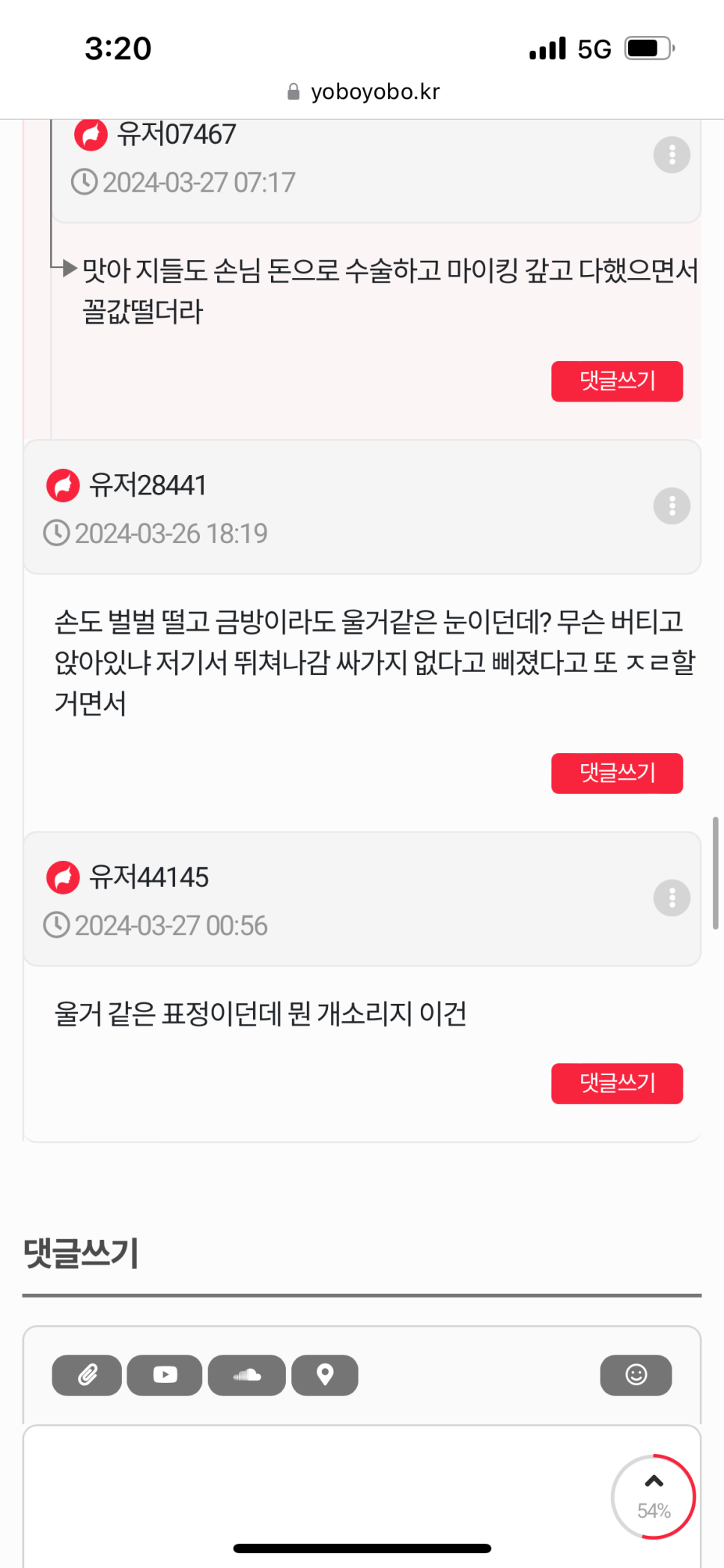Tap the yoboyobo.kr address bar
The width and height of the screenshot is (724, 1568).
point(364,91)
